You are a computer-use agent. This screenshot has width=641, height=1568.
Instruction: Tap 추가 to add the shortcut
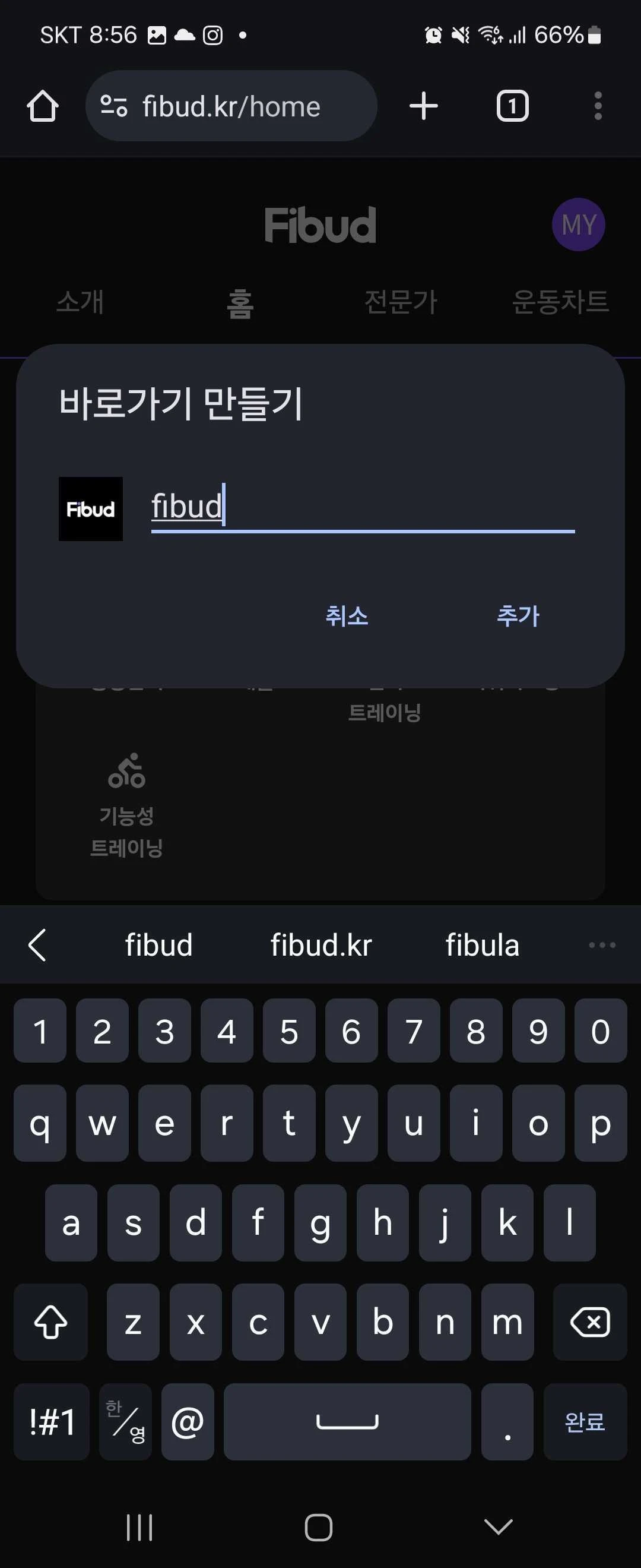(x=518, y=615)
